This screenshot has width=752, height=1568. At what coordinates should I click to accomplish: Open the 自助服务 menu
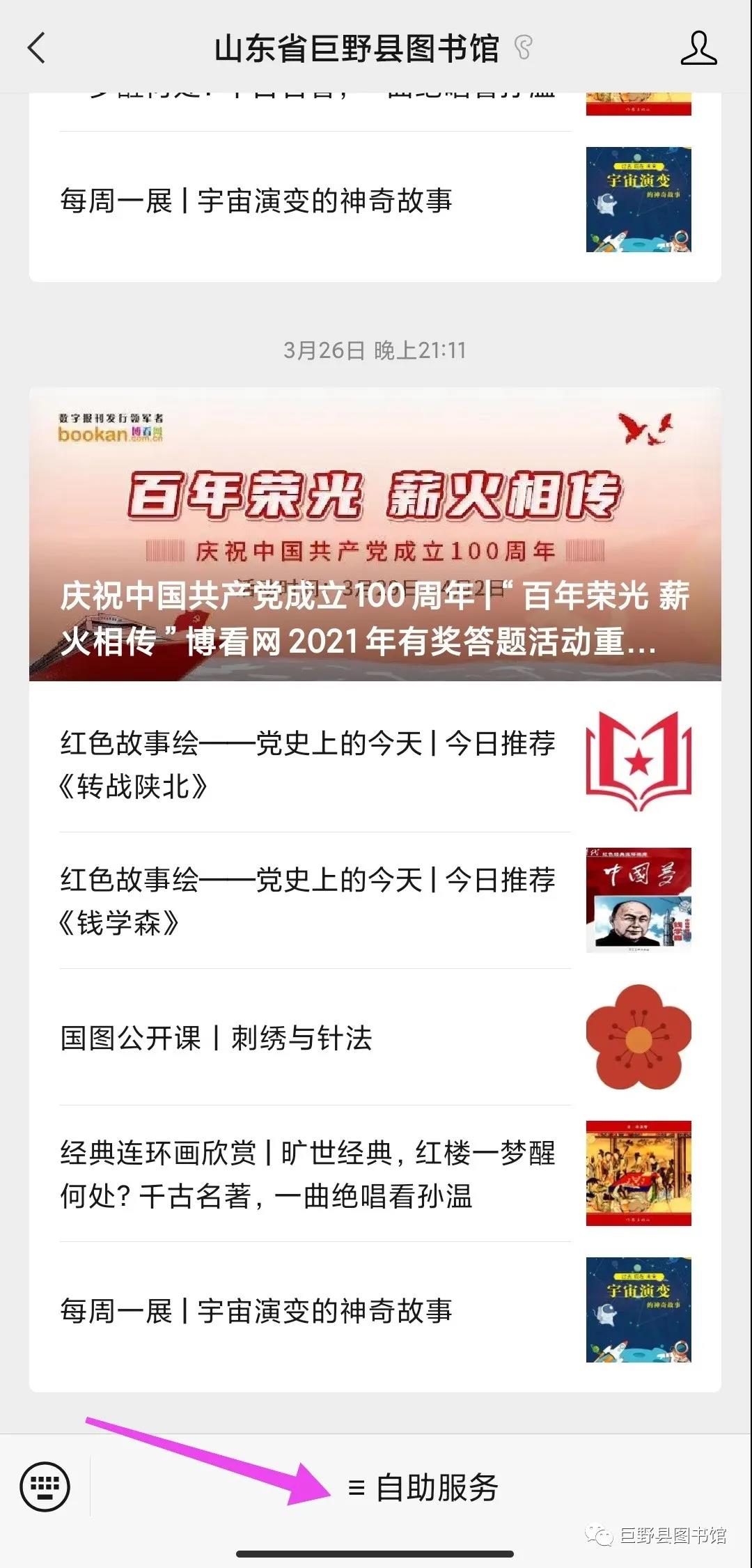click(x=423, y=1488)
